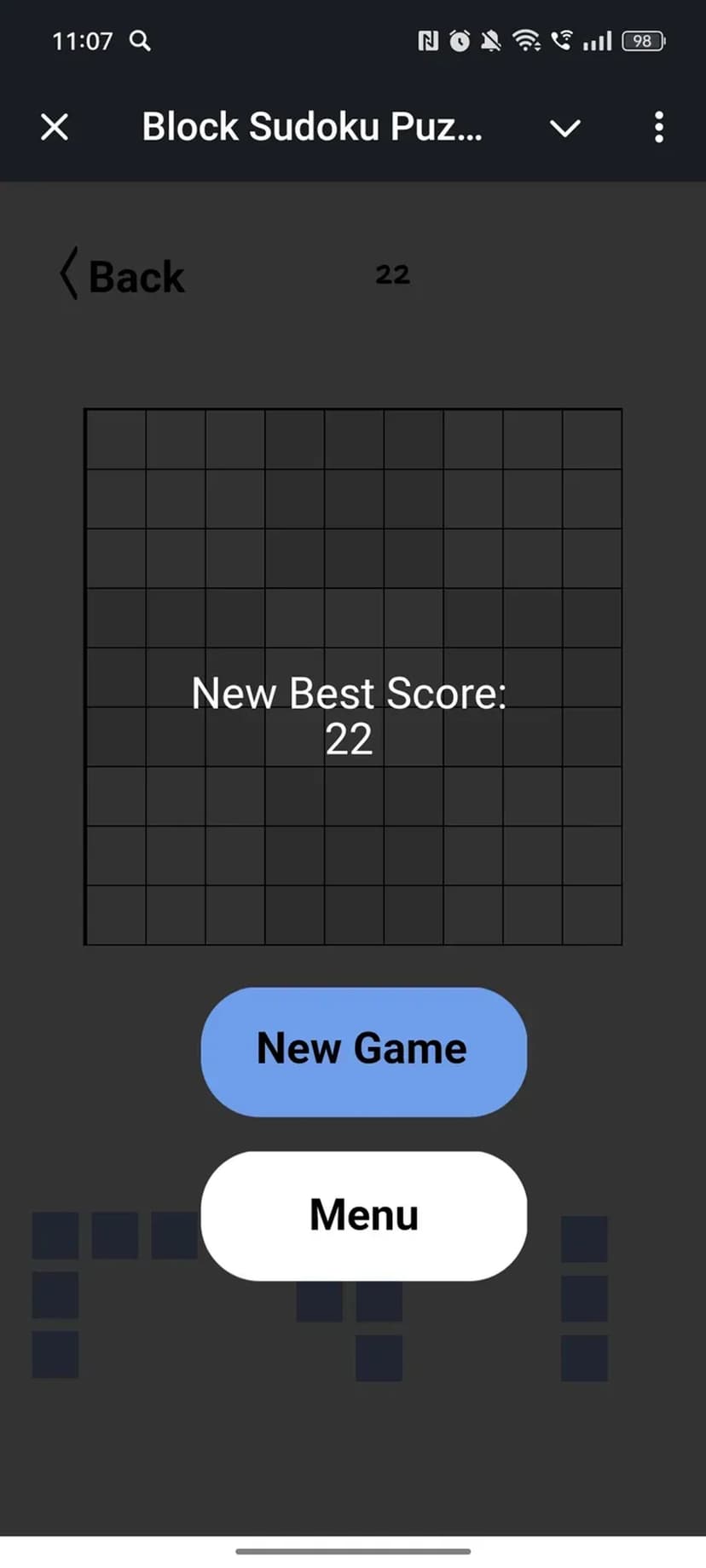
Task: Return to the Menu
Action: click(363, 1215)
